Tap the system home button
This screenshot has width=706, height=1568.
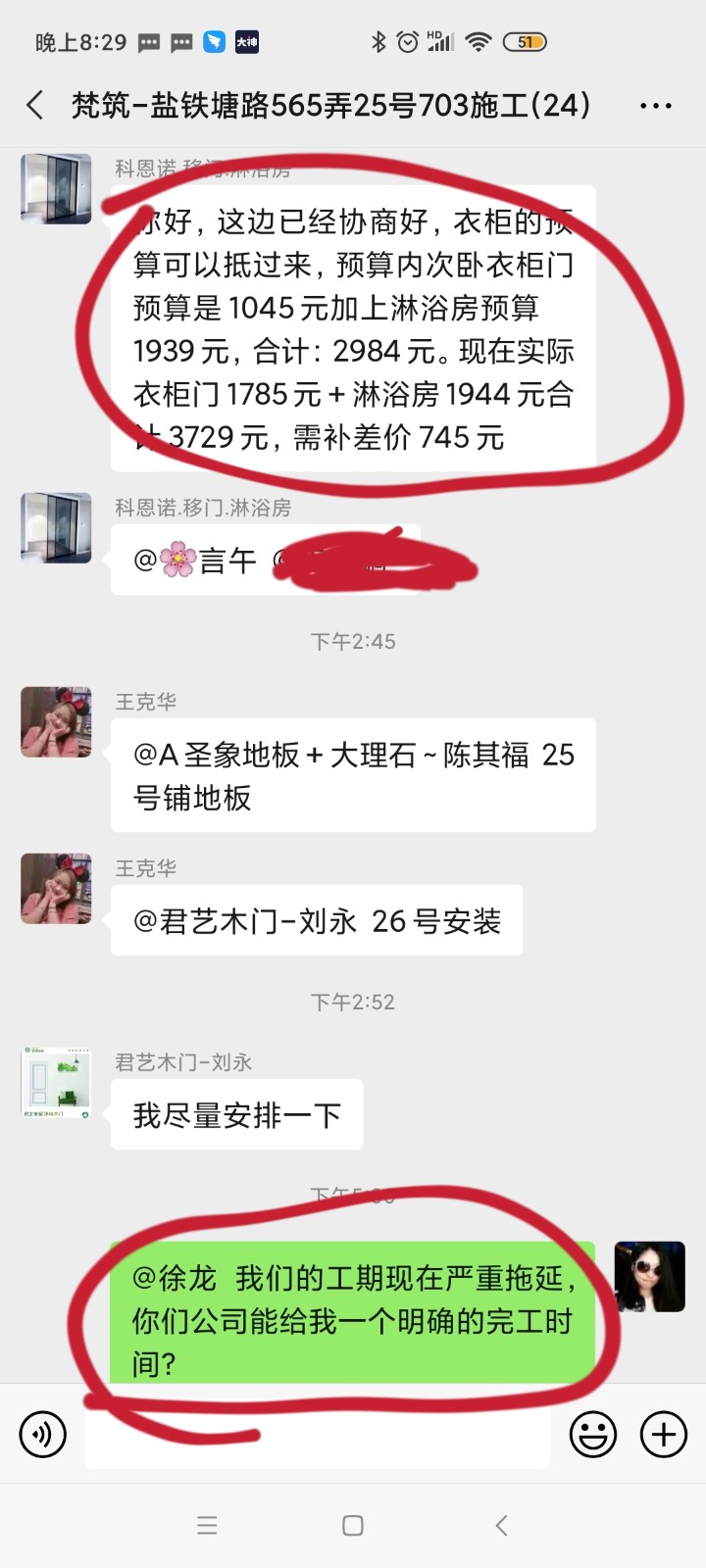click(x=353, y=1525)
